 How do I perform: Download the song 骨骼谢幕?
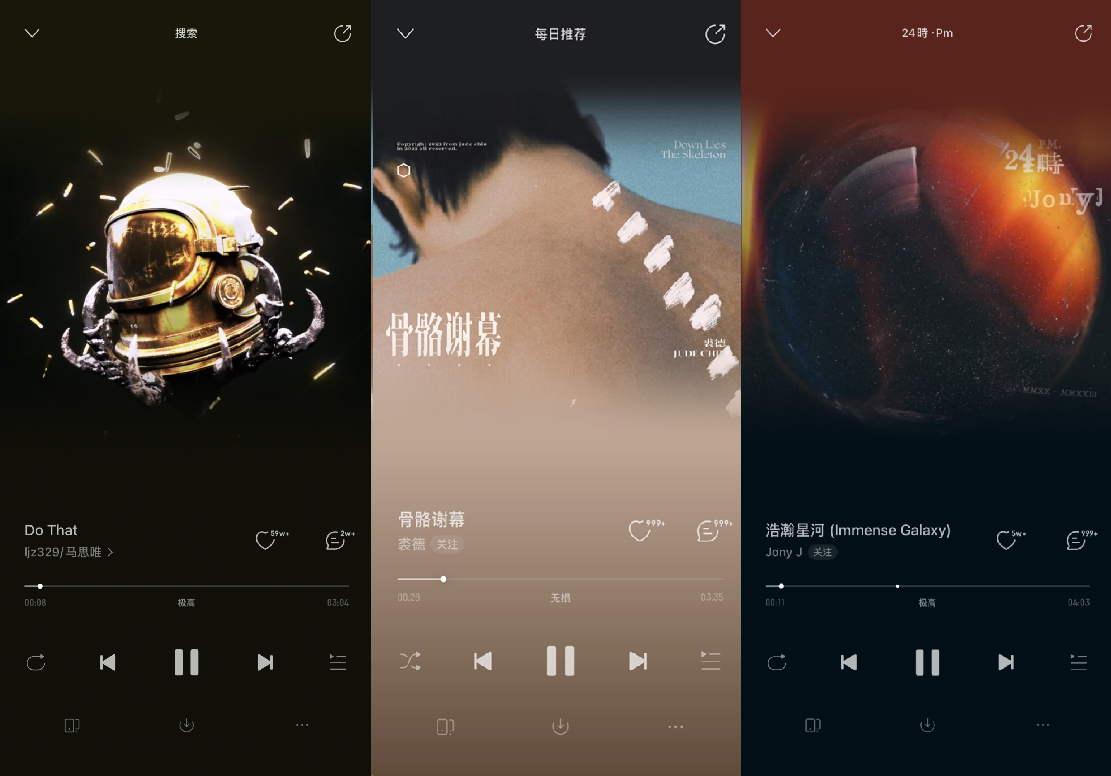(x=560, y=726)
